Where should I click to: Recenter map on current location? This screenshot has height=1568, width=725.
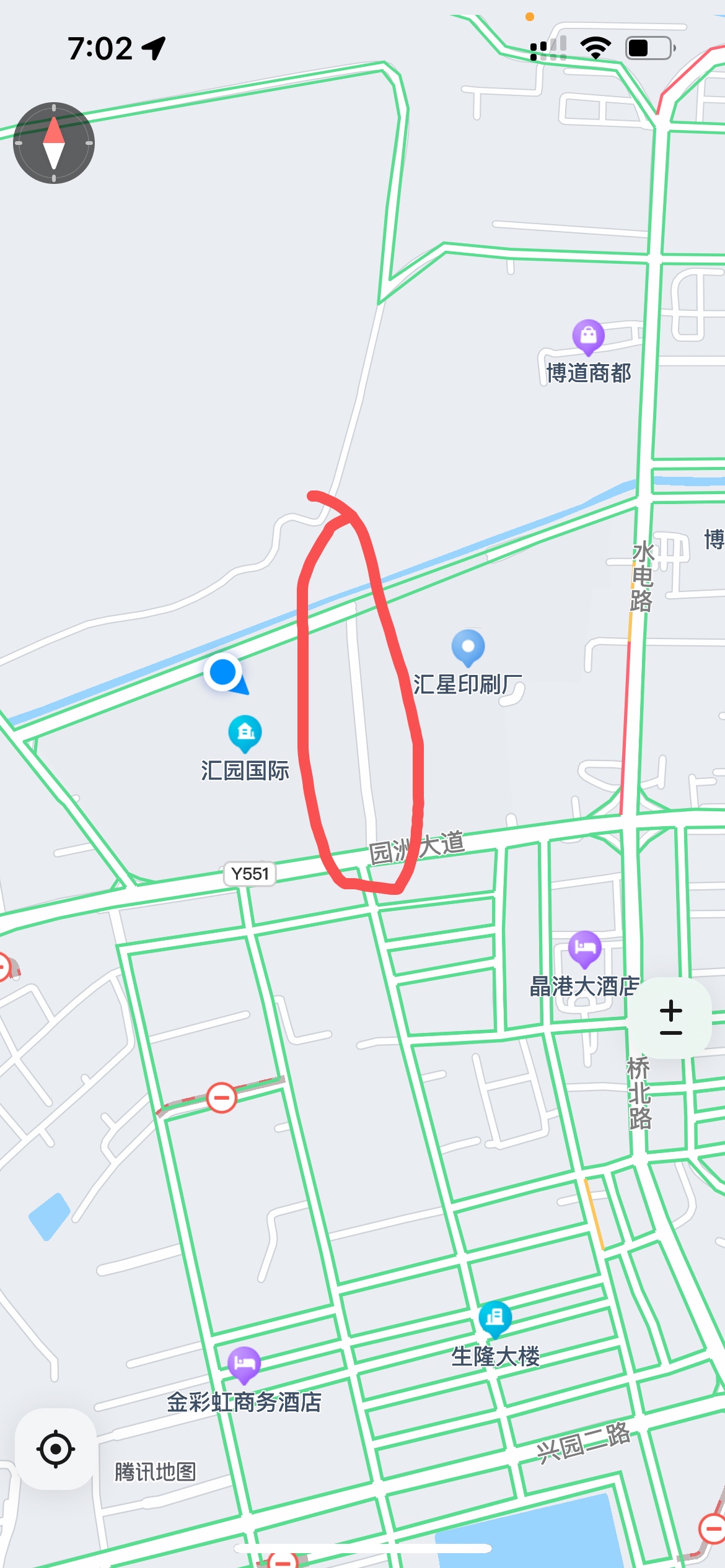[x=56, y=1448]
